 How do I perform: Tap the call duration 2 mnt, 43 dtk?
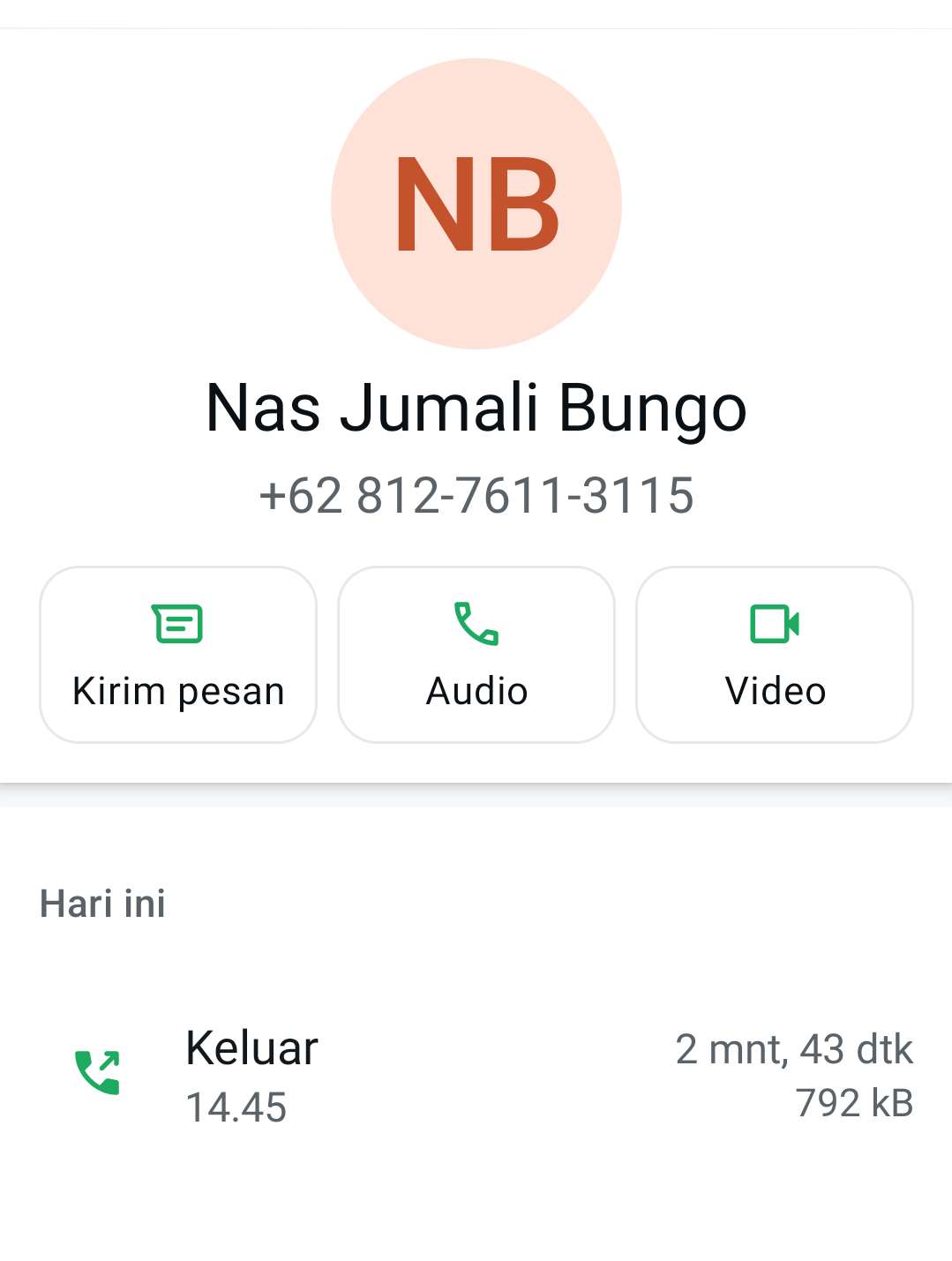coord(793,1048)
